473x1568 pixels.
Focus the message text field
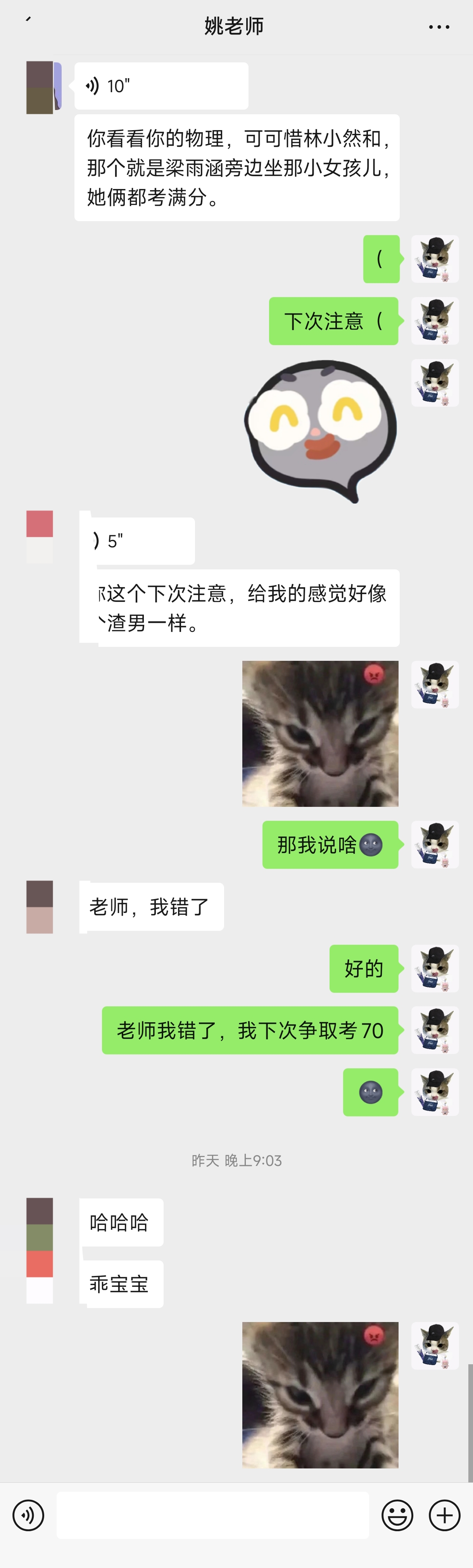(x=212, y=1515)
